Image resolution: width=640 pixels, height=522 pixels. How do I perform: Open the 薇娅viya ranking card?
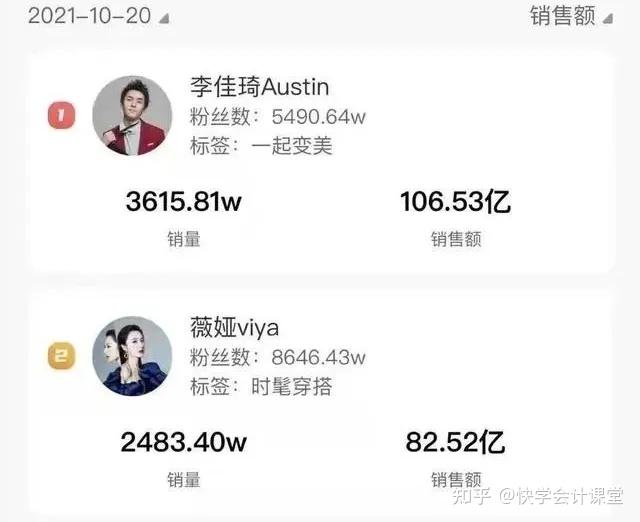click(x=320, y=400)
